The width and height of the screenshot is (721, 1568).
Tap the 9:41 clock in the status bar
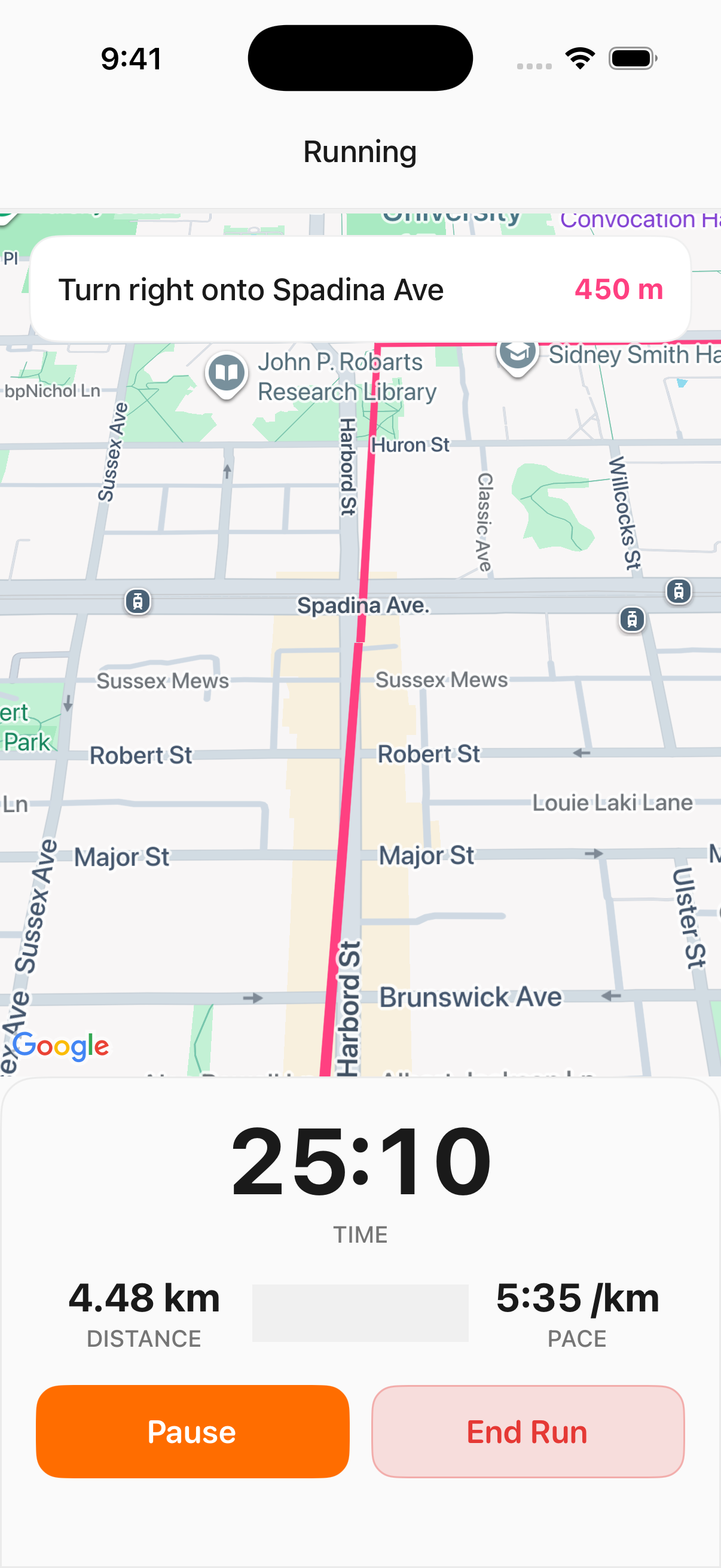click(130, 58)
